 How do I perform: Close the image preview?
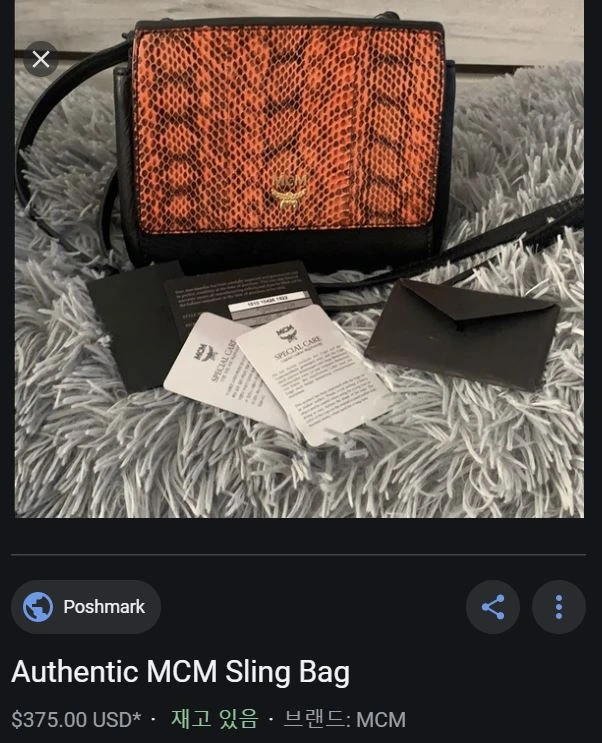click(40, 59)
